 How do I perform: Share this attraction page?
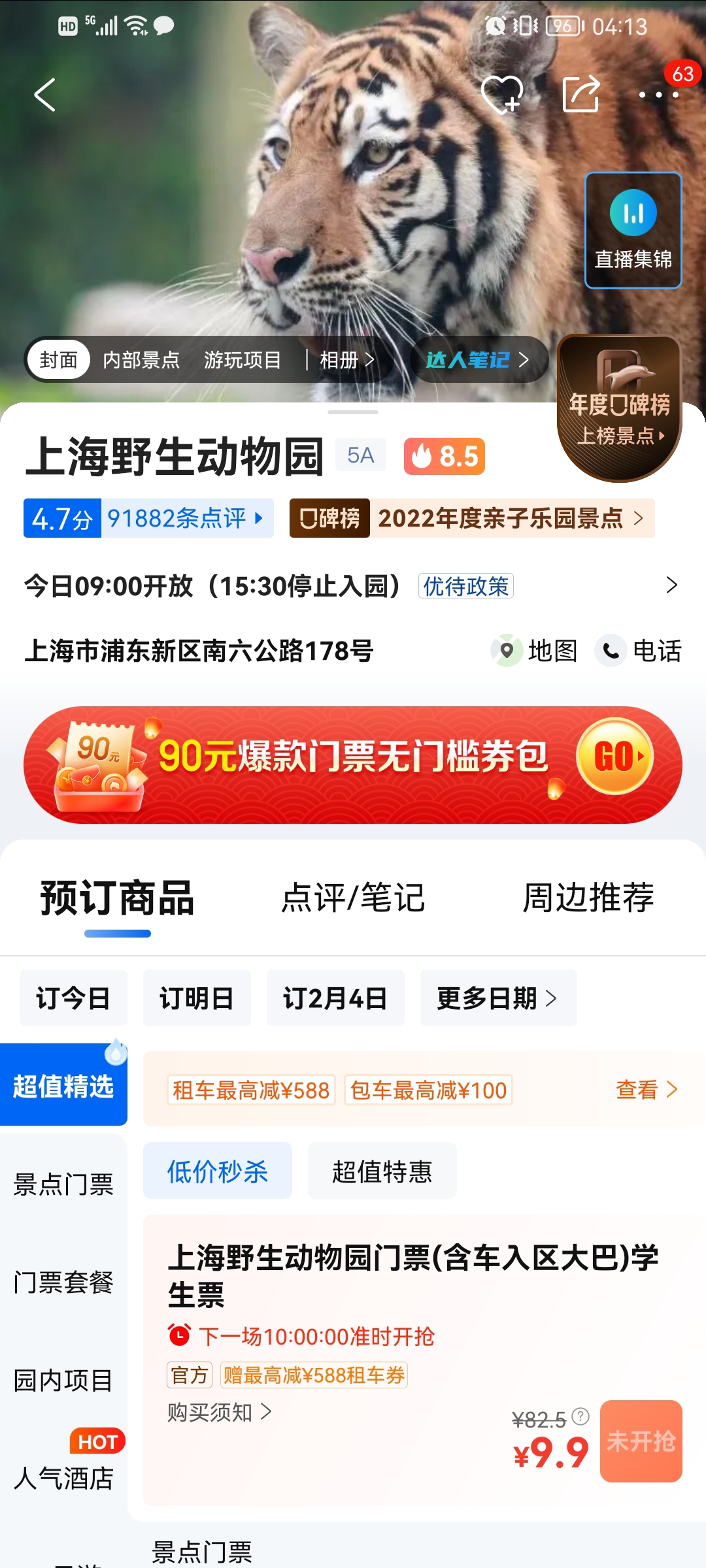coord(581,94)
